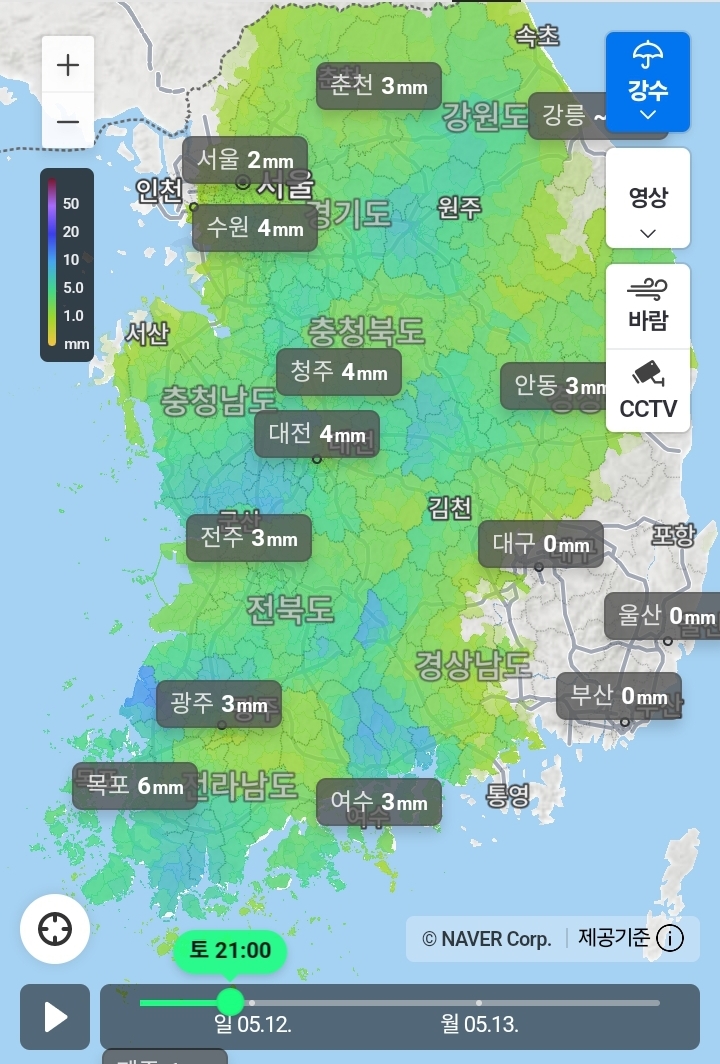Open the 목포 6mm city marker
The height and width of the screenshot is (1064, 720).
pos(135,786)
